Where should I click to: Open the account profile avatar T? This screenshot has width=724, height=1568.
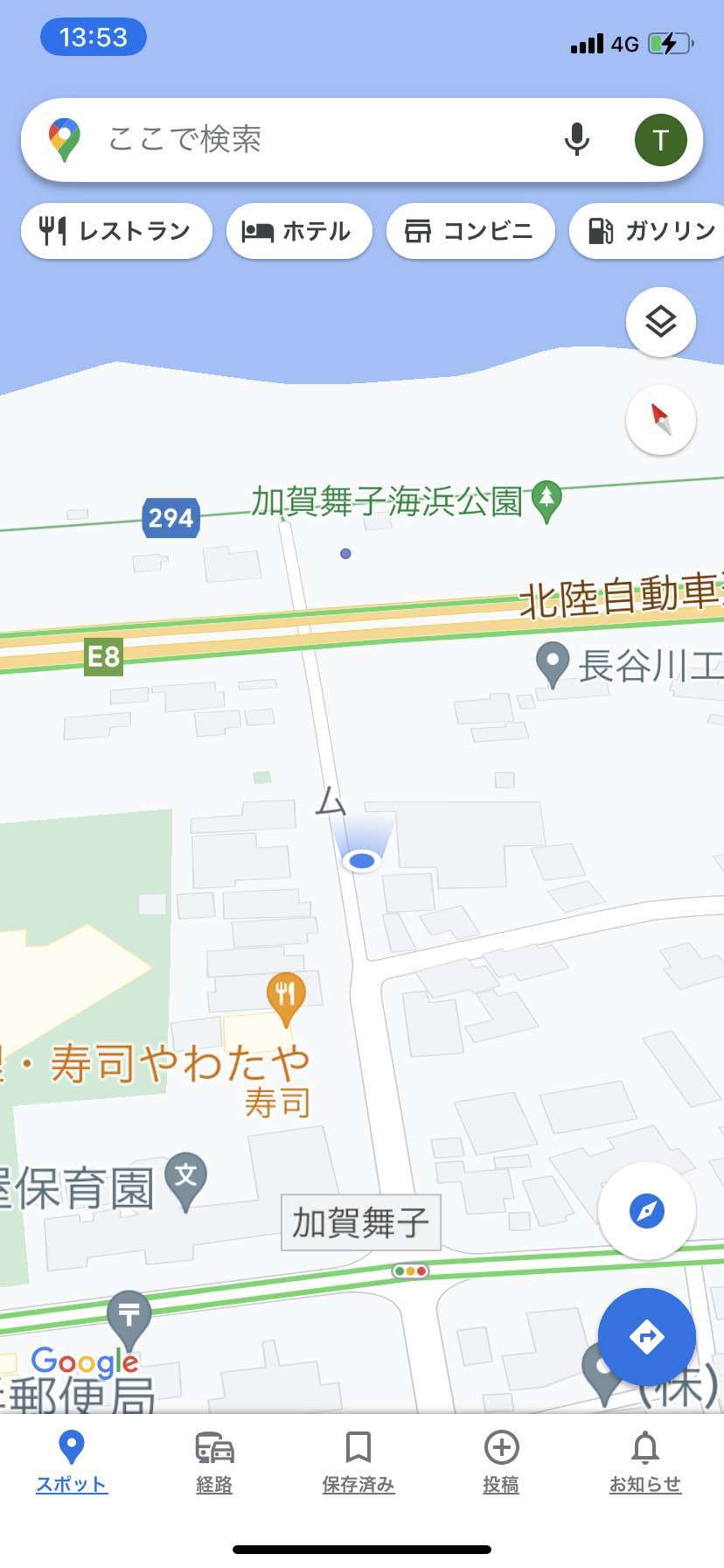click(x=660, y=140)
